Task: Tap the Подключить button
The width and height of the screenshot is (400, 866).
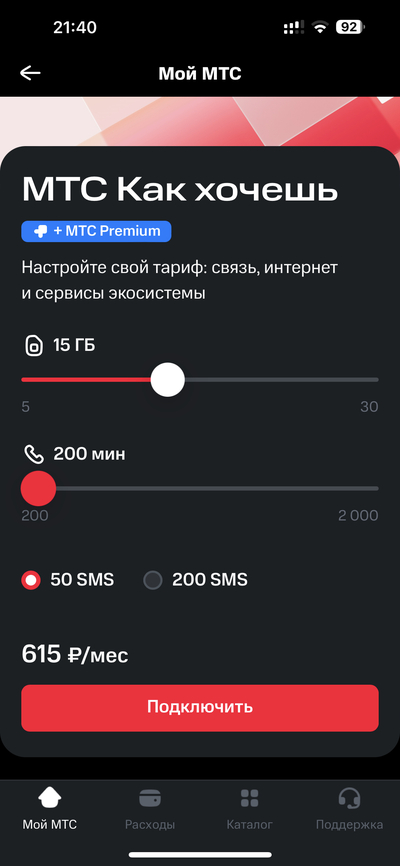Action: [200, 707]
